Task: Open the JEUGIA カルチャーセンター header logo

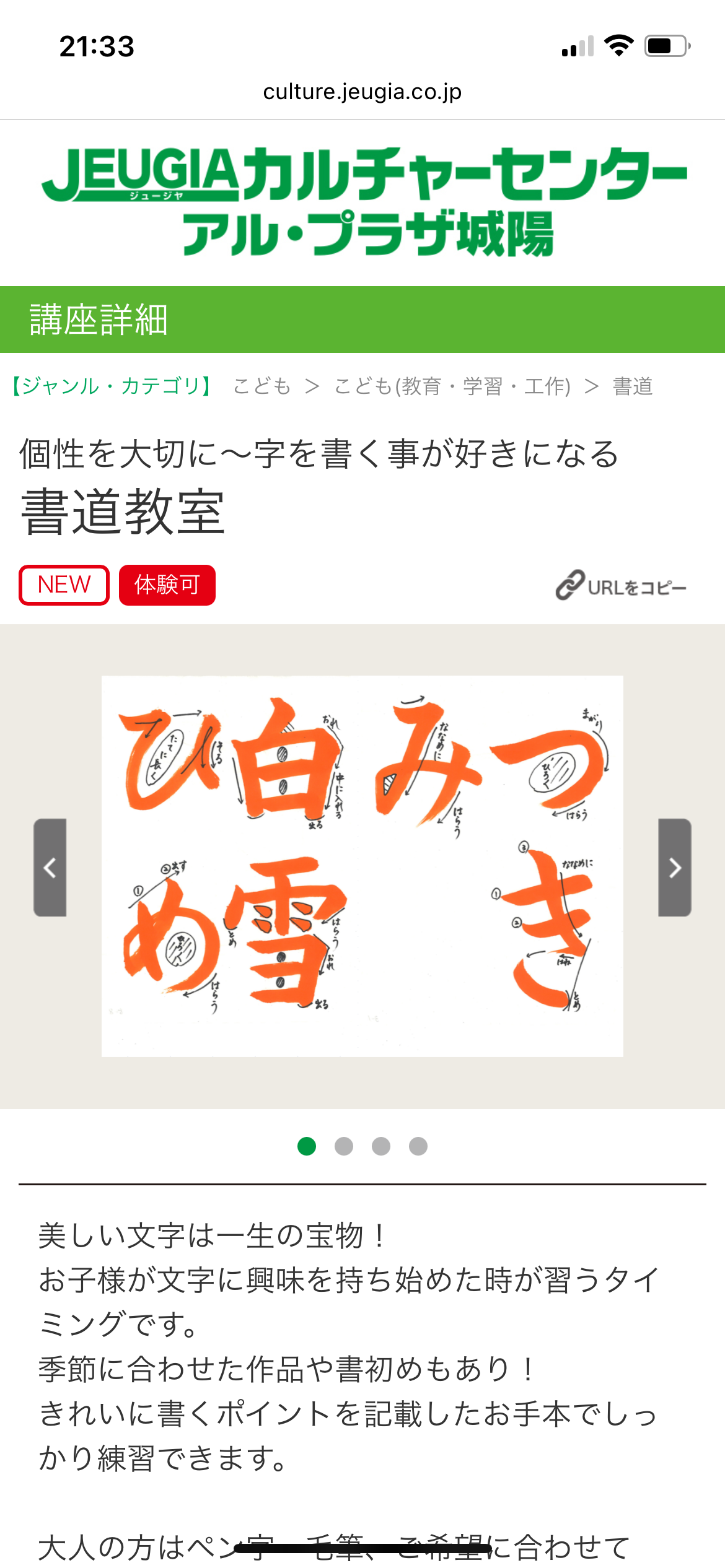Action: (x=364, y=201)
